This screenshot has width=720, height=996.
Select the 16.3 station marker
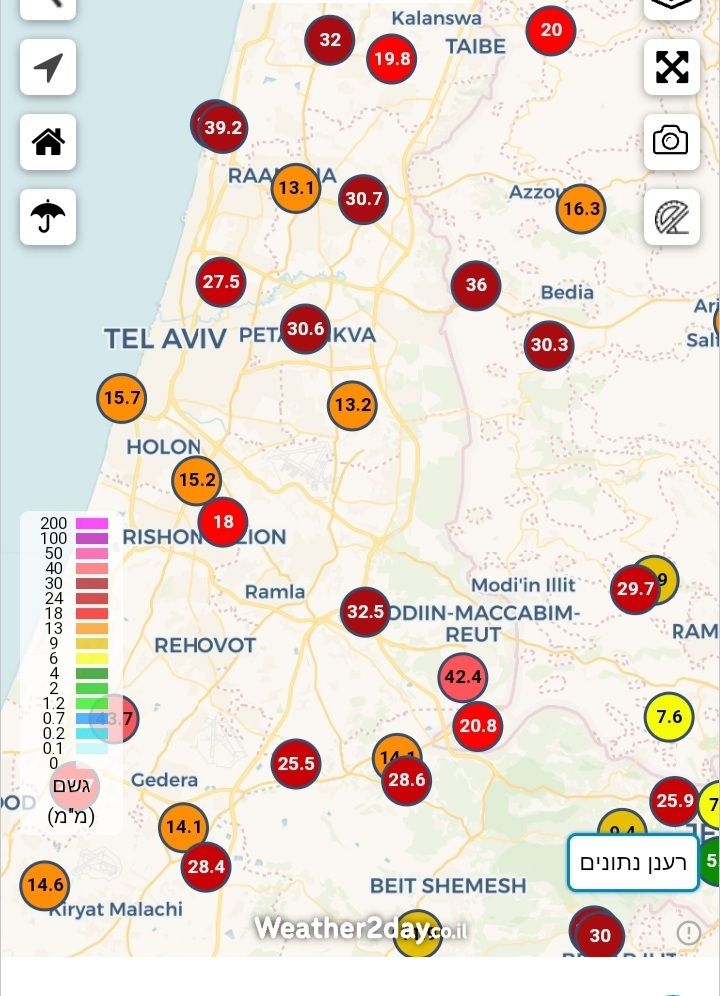point(581,209)
